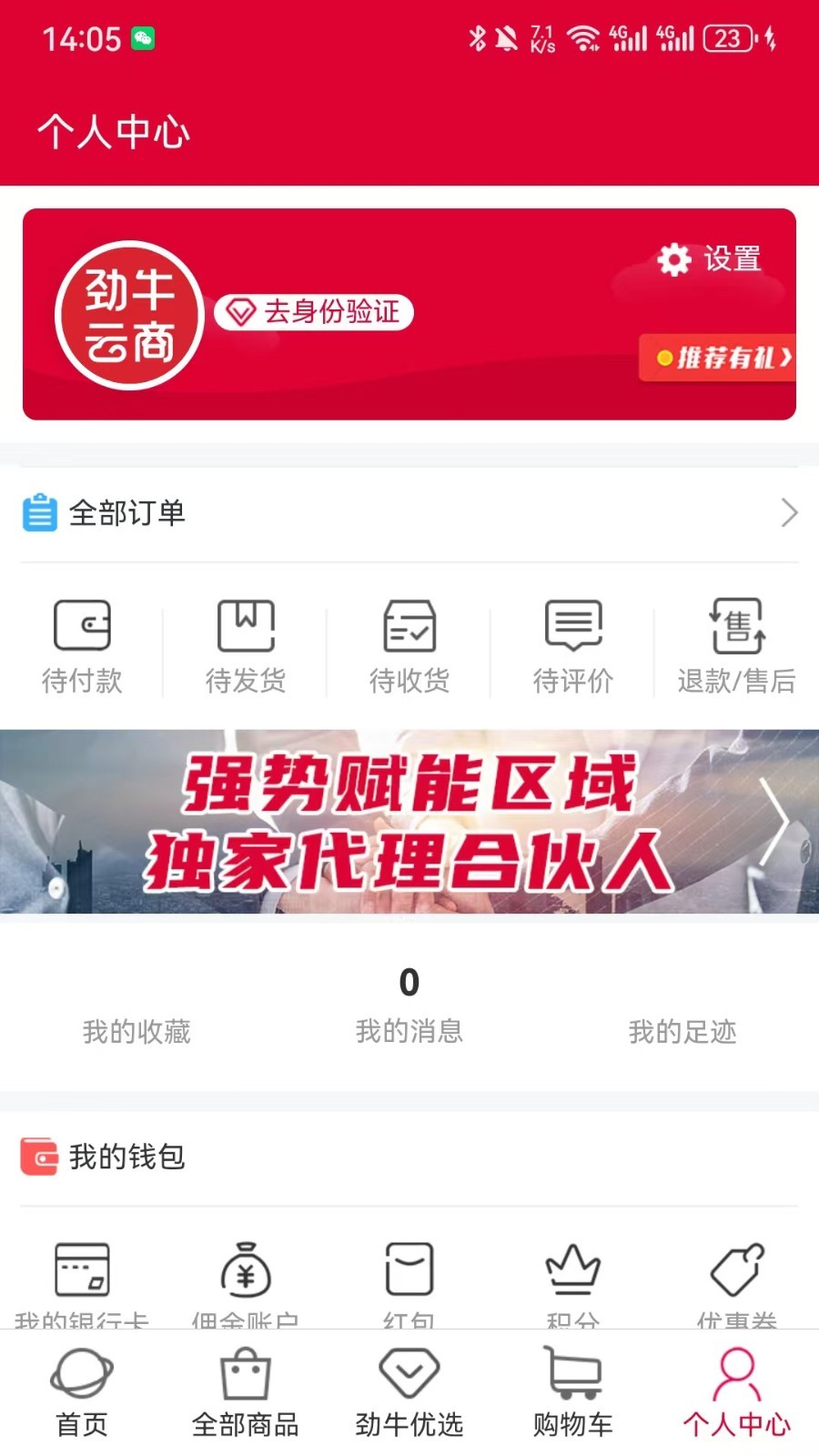Viewport: 819px width, 1456px height.
Task: Switch to the 劲牛优选 tab
Action: (x=409, y=1392)
